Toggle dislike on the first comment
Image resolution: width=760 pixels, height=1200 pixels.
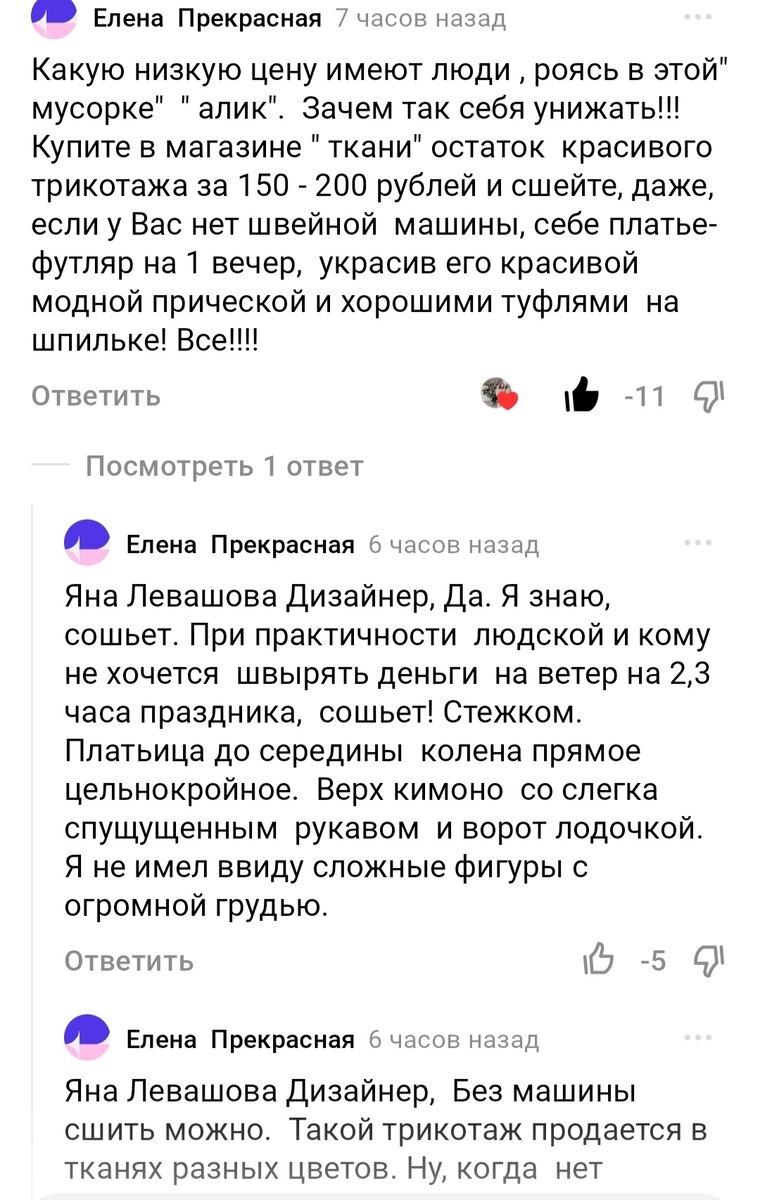point(709,396)
